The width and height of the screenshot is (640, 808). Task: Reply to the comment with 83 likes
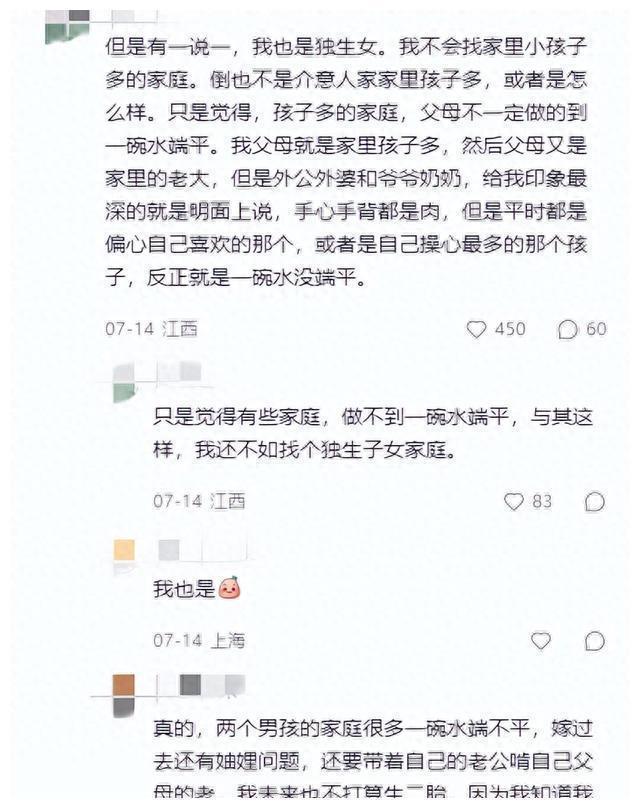tap(594, 501)
